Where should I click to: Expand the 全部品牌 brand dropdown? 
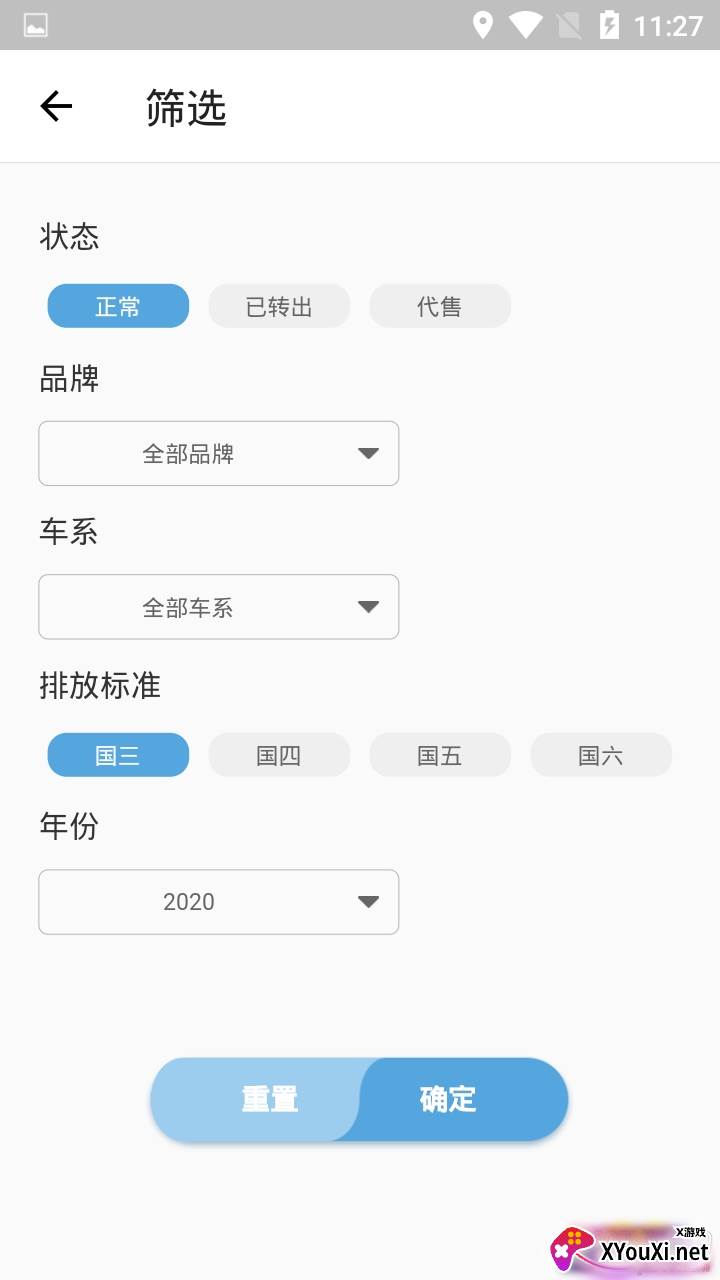(x=219, y=454)
